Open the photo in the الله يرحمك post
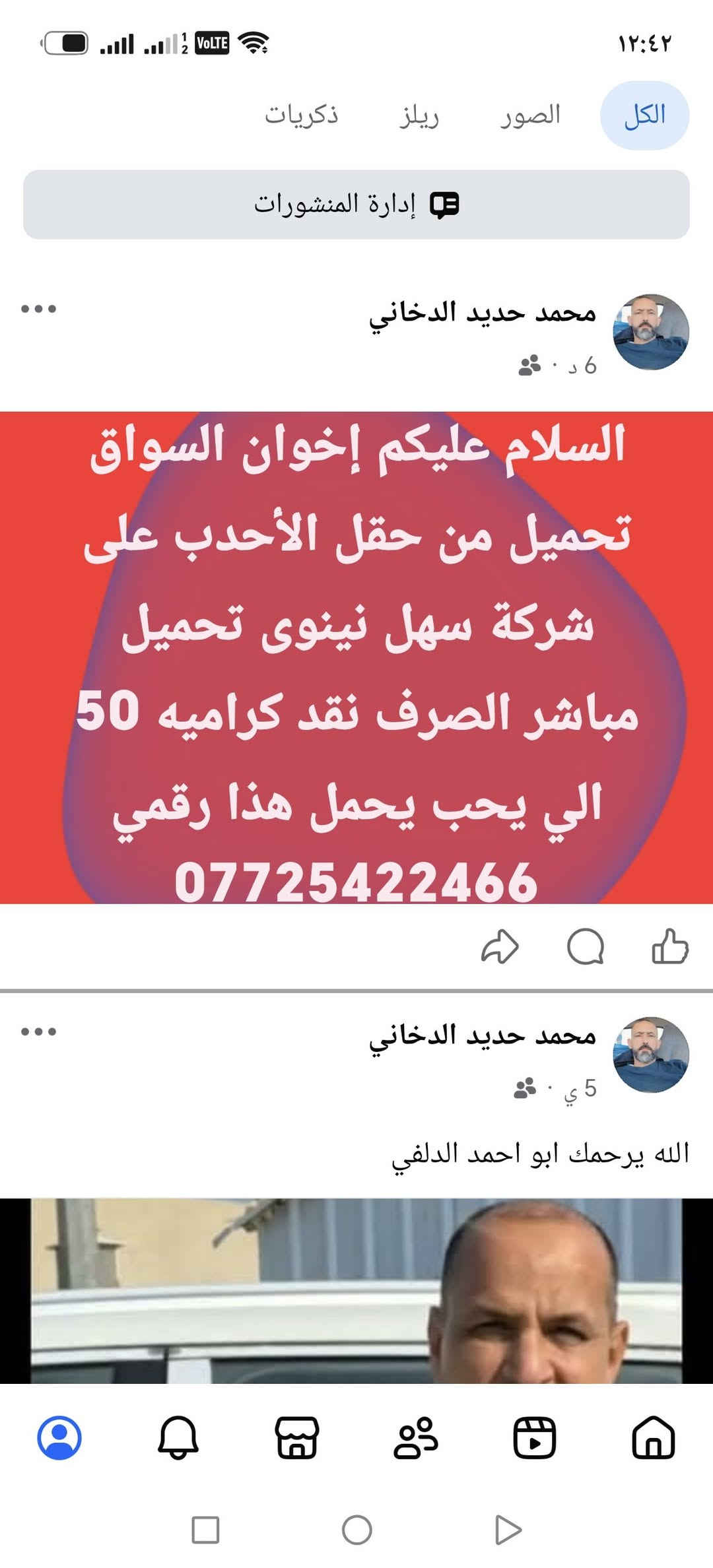Image resolution: width=713 pixels, height=1568 pixels. [356, 1291]
